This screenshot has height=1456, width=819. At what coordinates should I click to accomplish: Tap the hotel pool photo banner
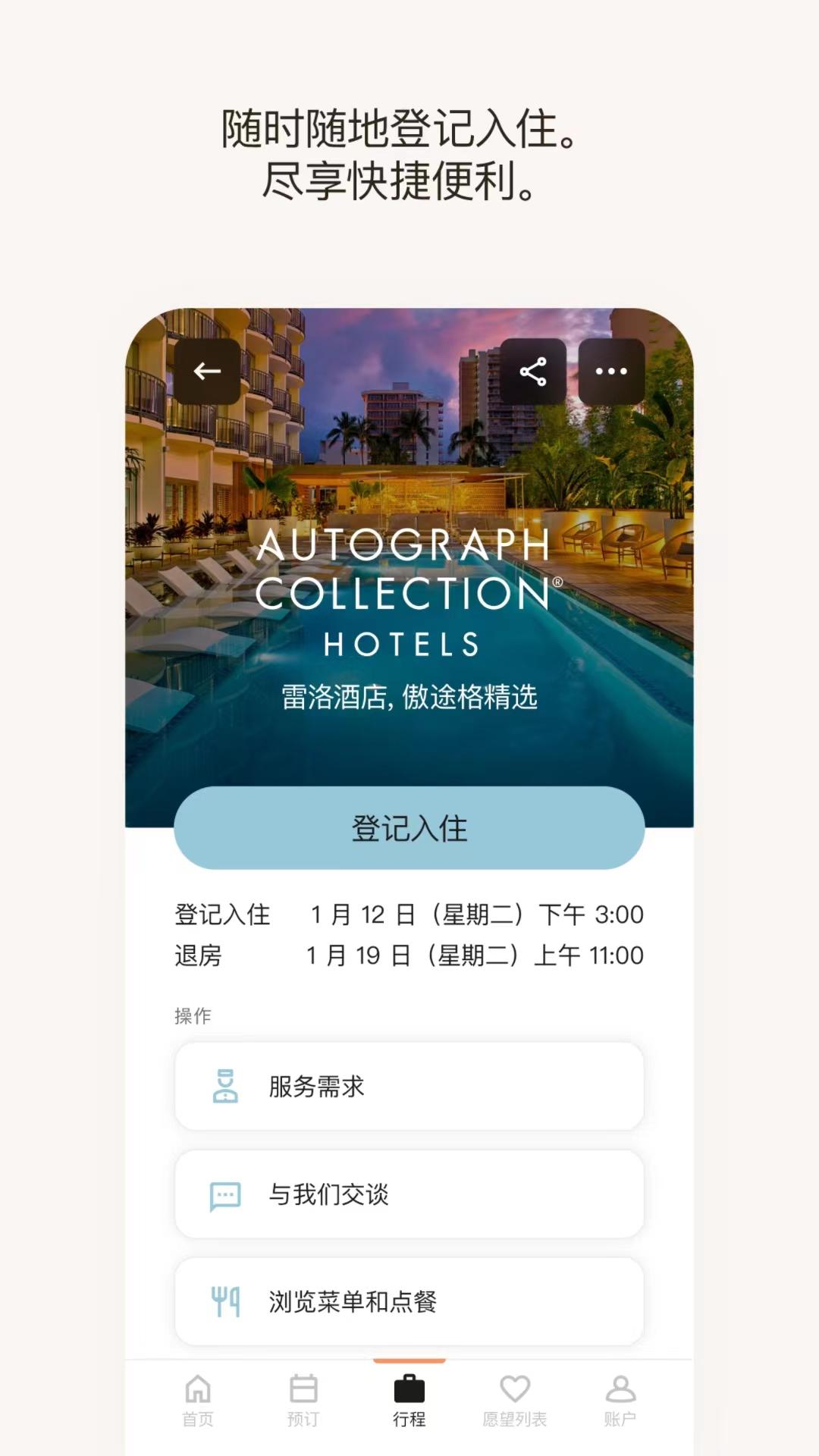tap(409, 493)
